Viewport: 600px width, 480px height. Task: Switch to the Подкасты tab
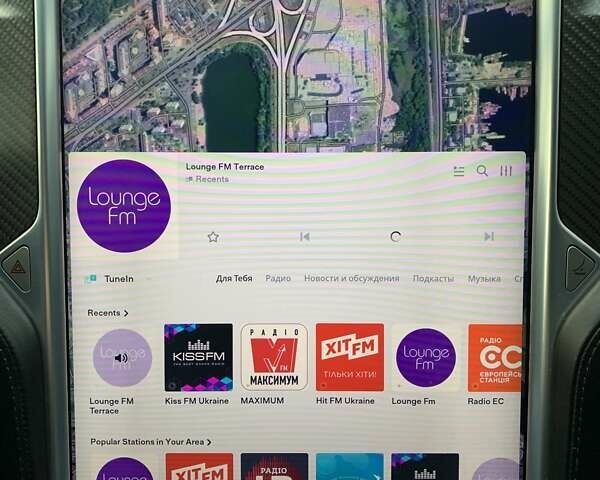pyautogui.click(x=433, y=279)
